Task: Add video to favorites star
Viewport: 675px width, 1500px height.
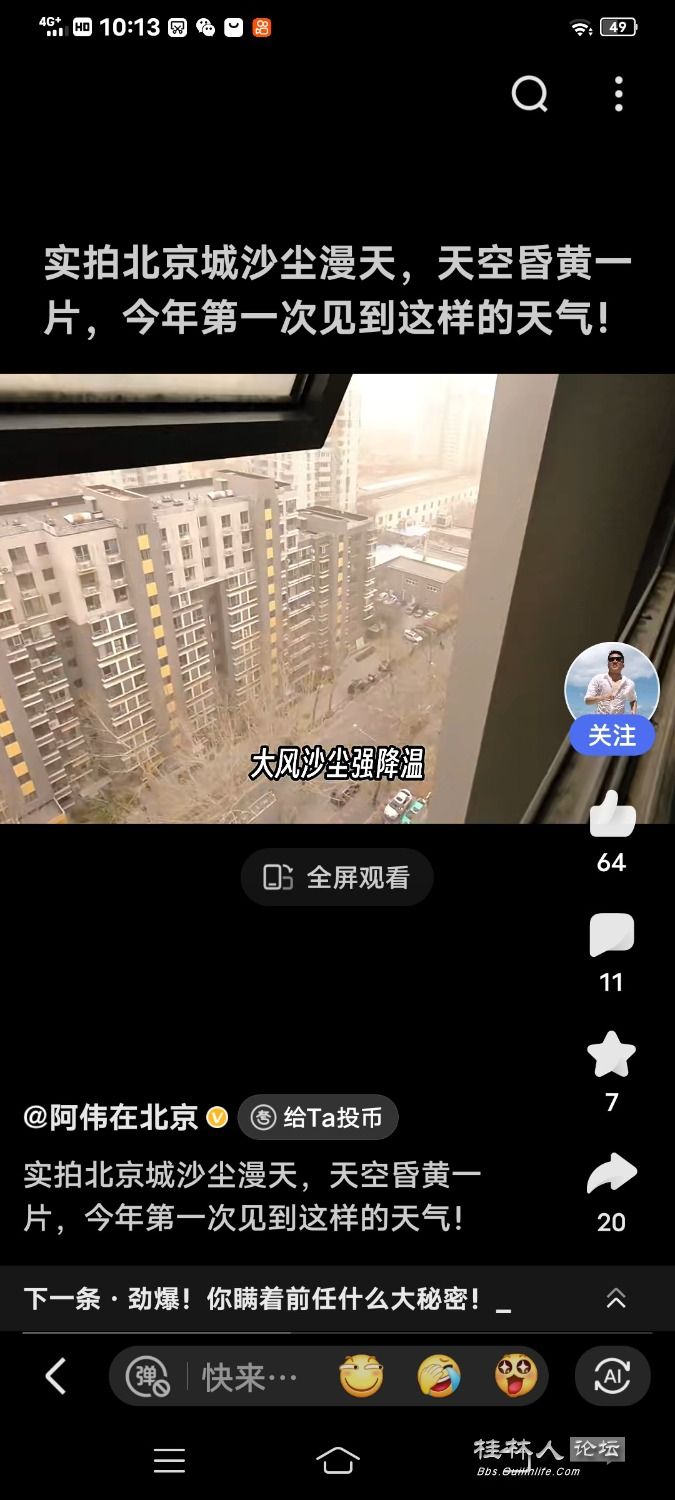Action: click(x=612, y=1055)
